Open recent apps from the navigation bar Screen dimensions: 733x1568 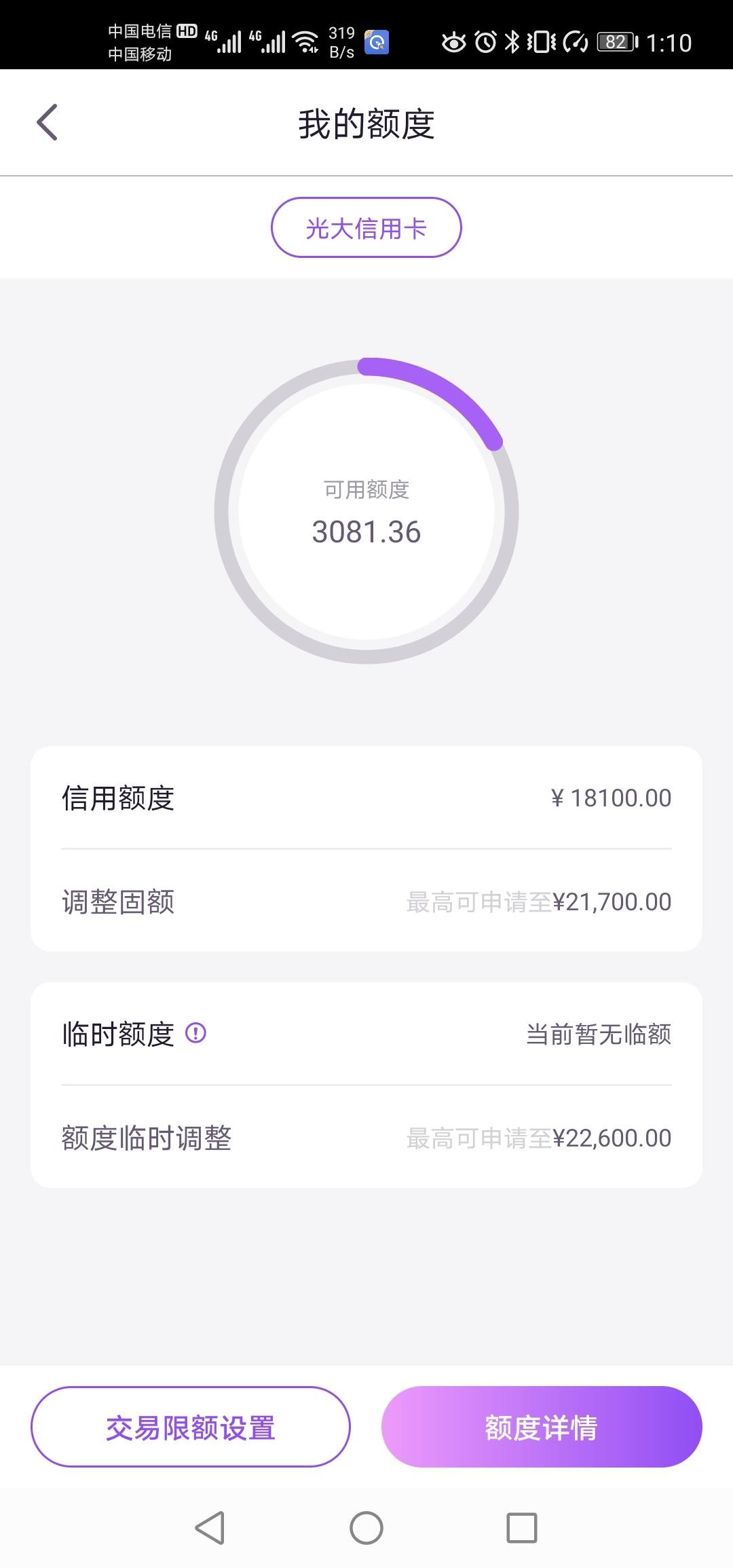click(522, 1528)
